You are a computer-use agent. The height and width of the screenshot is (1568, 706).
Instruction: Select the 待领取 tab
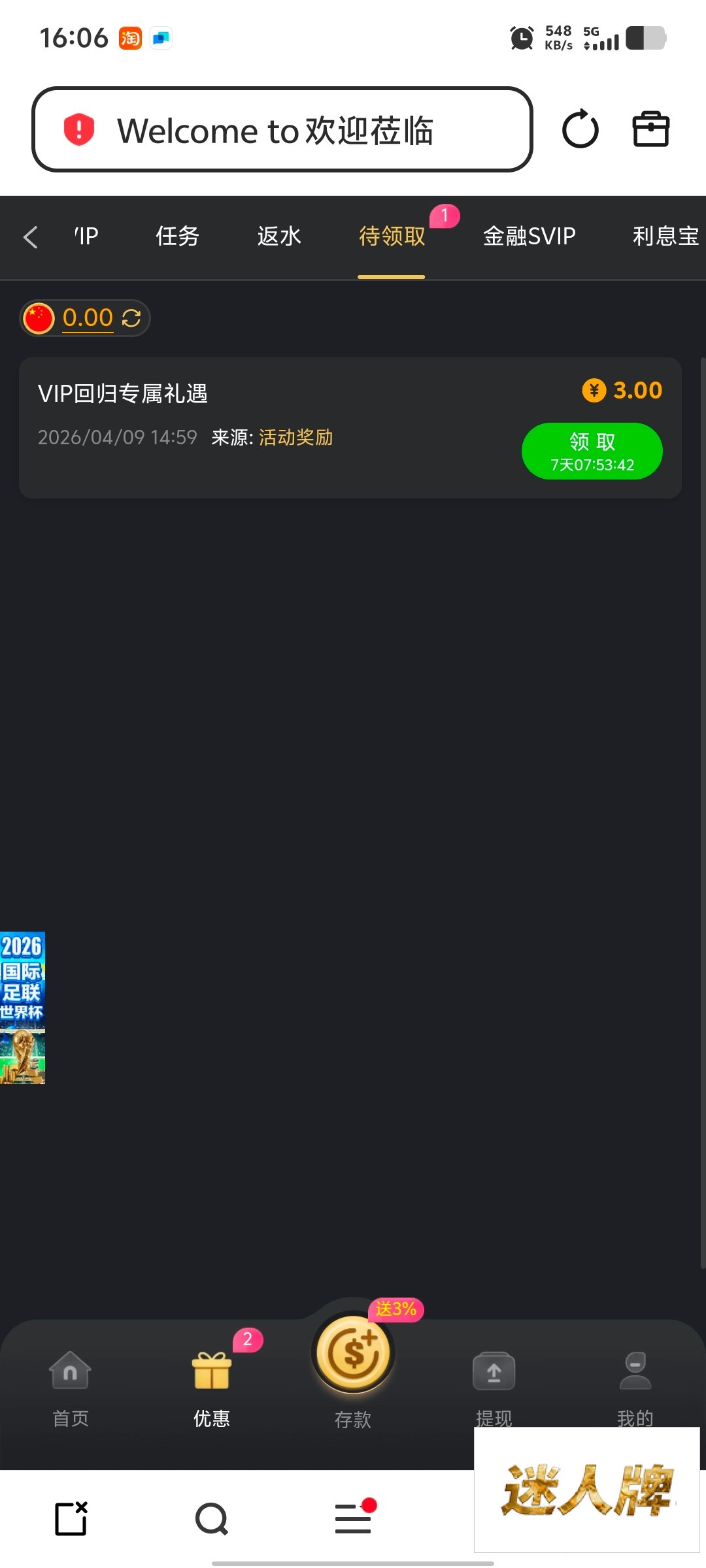(392, 237)
